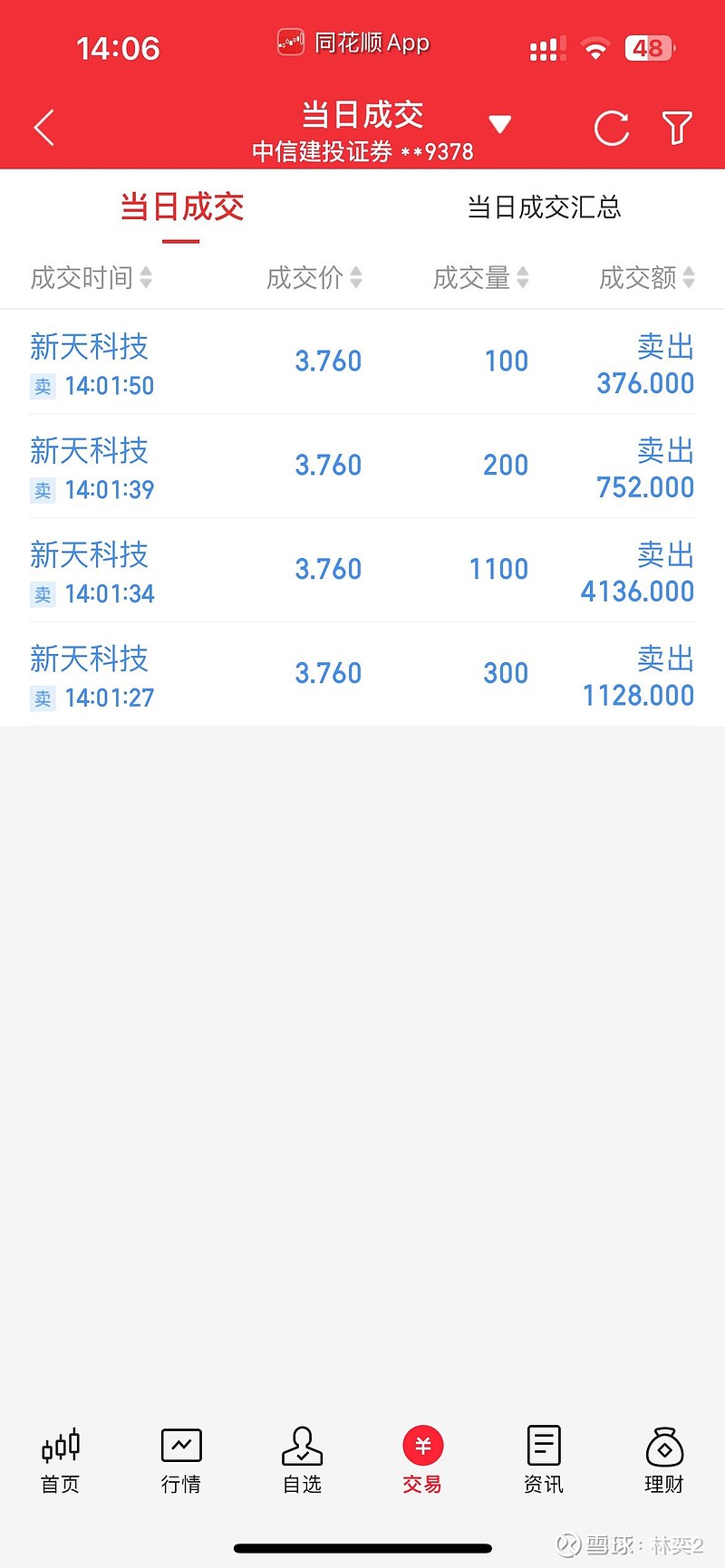Open the 14:01:50 新天科技 trade record

click(362, 362)
